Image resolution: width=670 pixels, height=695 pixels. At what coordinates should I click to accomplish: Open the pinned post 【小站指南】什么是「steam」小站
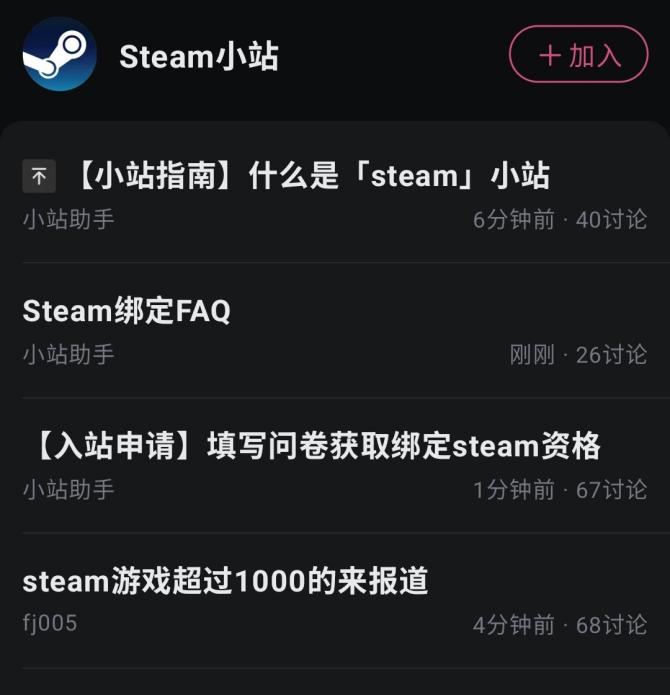(x=312, y=177)
